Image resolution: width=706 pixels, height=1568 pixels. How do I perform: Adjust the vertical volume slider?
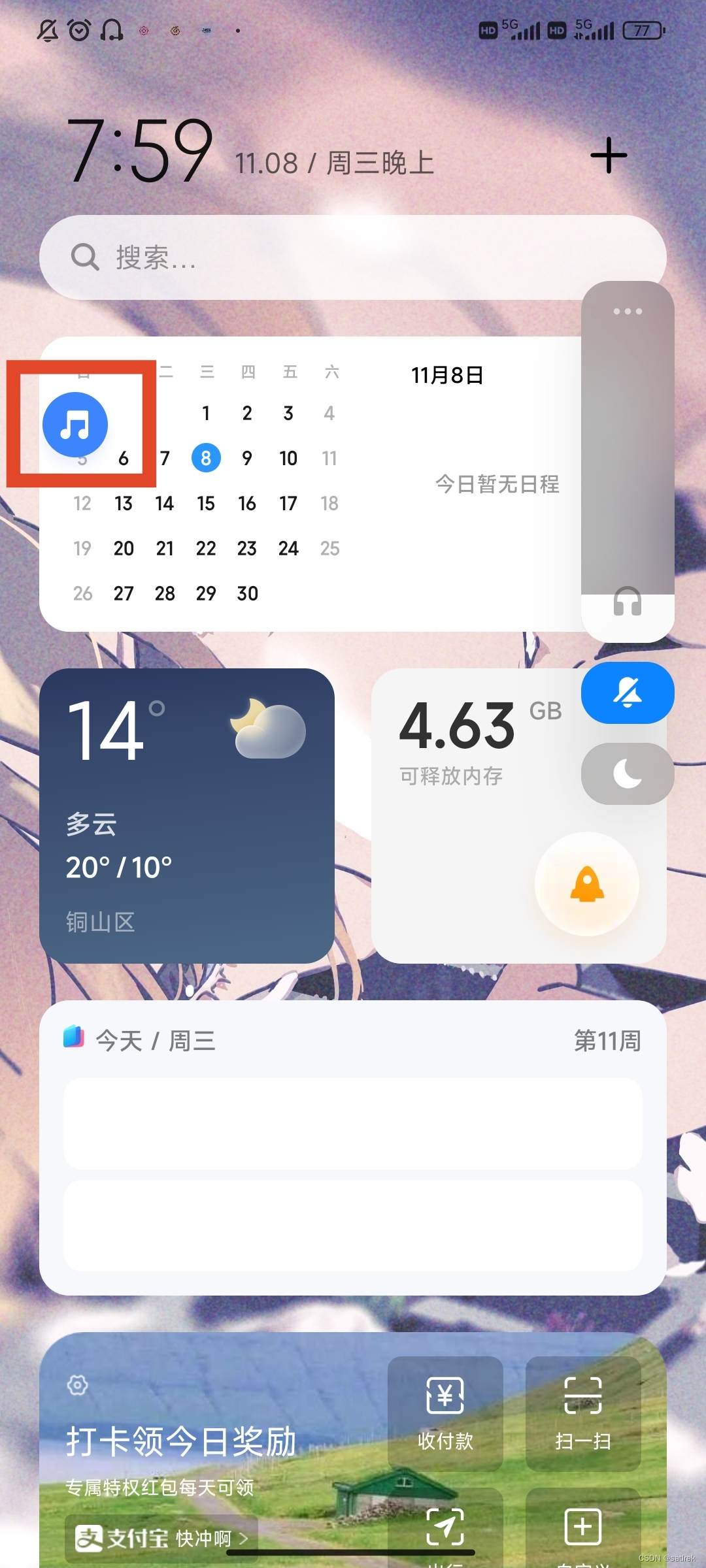(x=628, y=451)
